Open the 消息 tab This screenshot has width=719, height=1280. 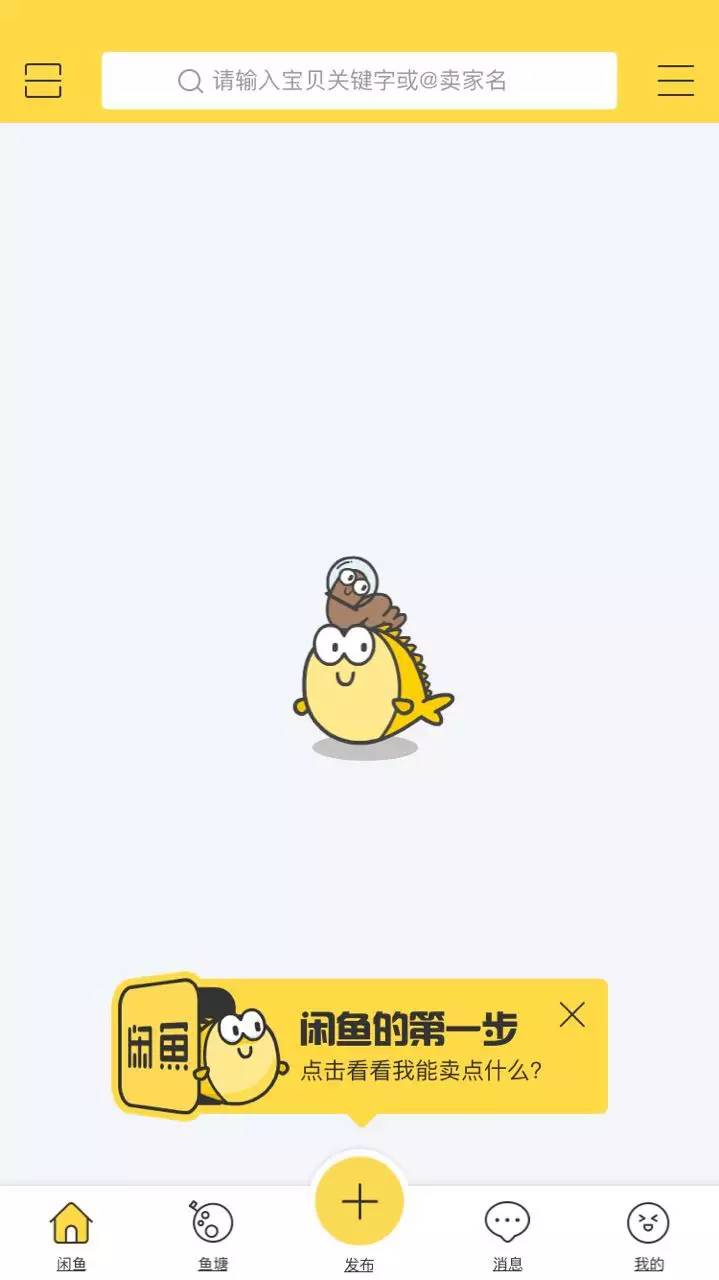[507, 1234]
